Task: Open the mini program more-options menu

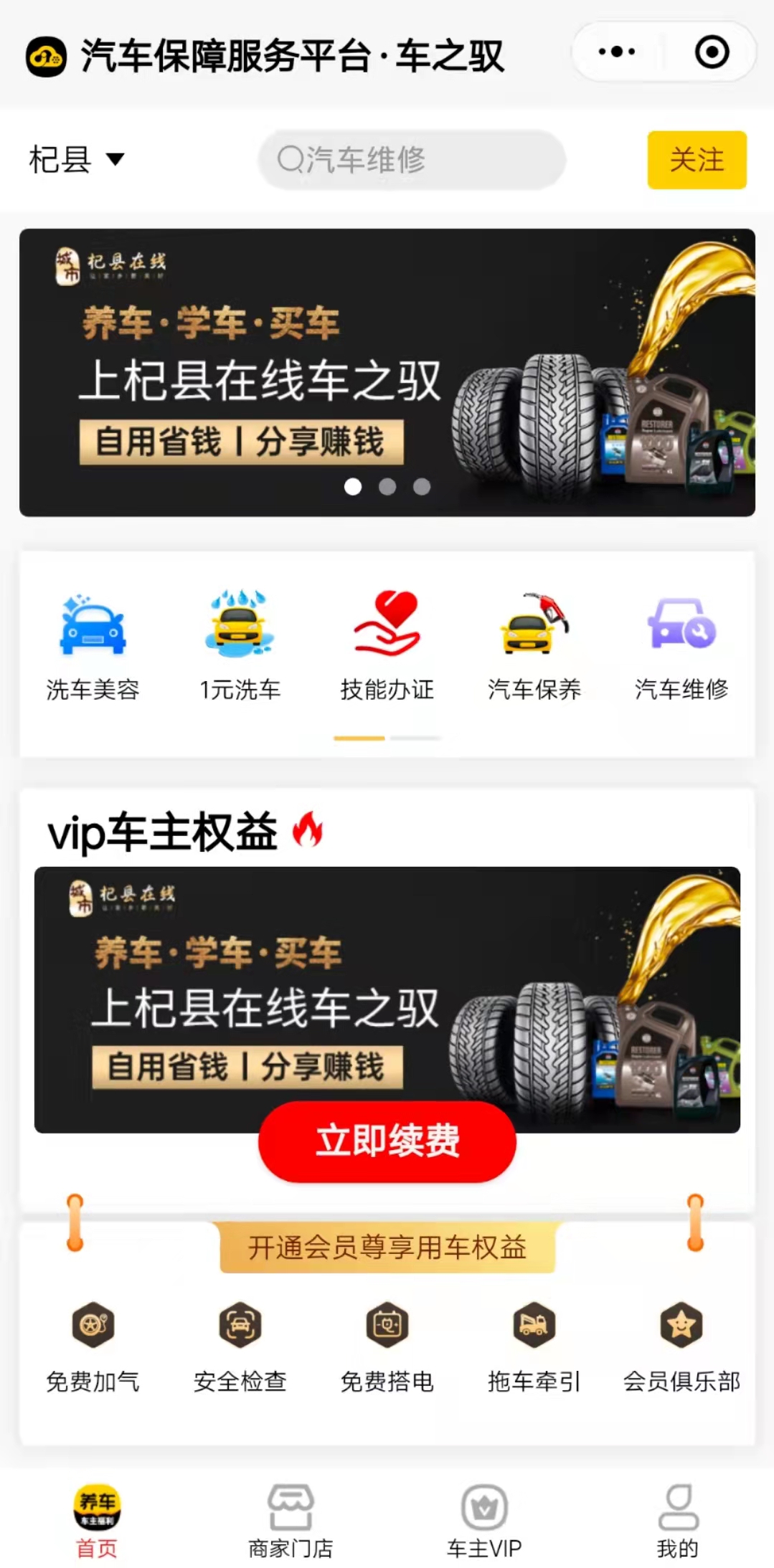Action: coord(616,52)
